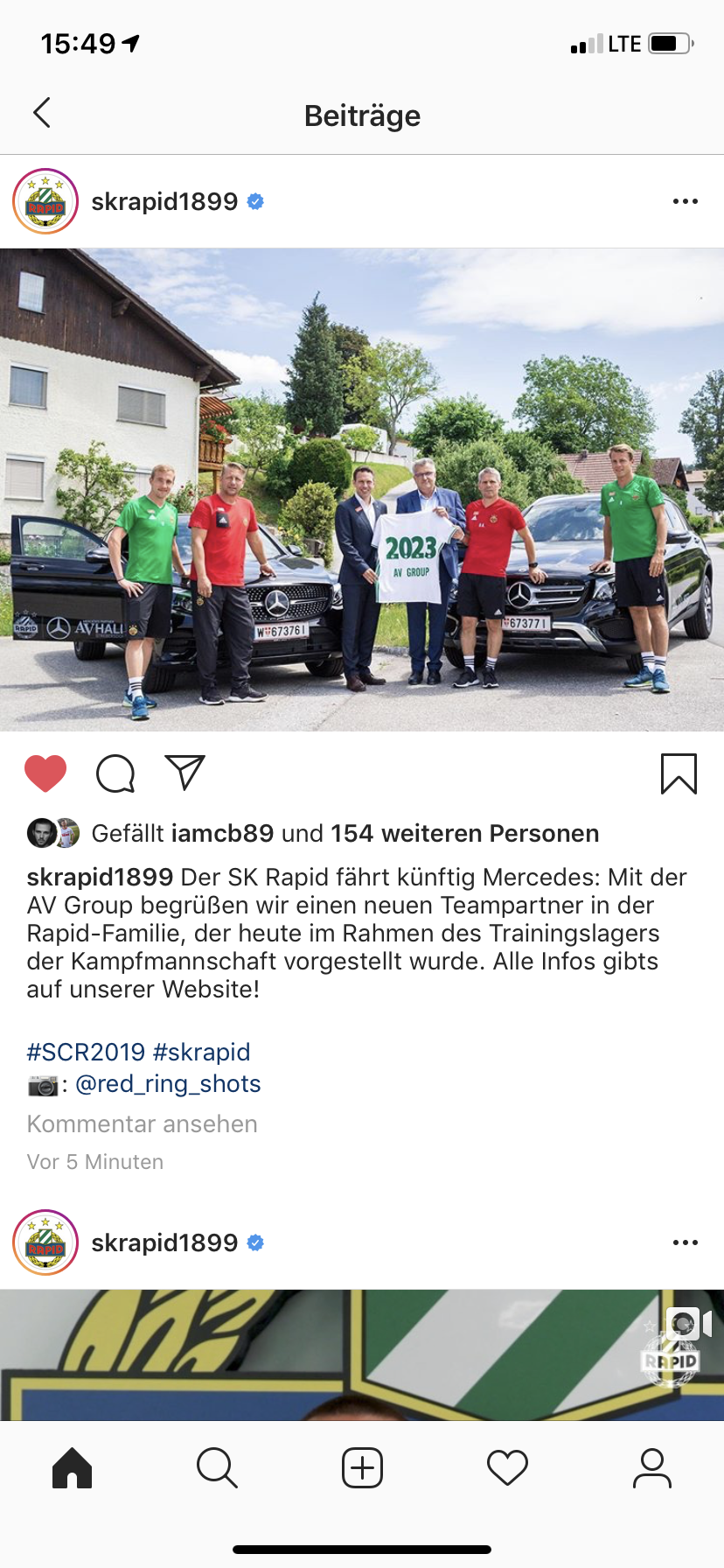Open the #skrapid hashtag
724x1568 pixels.
pos(201,1052)
